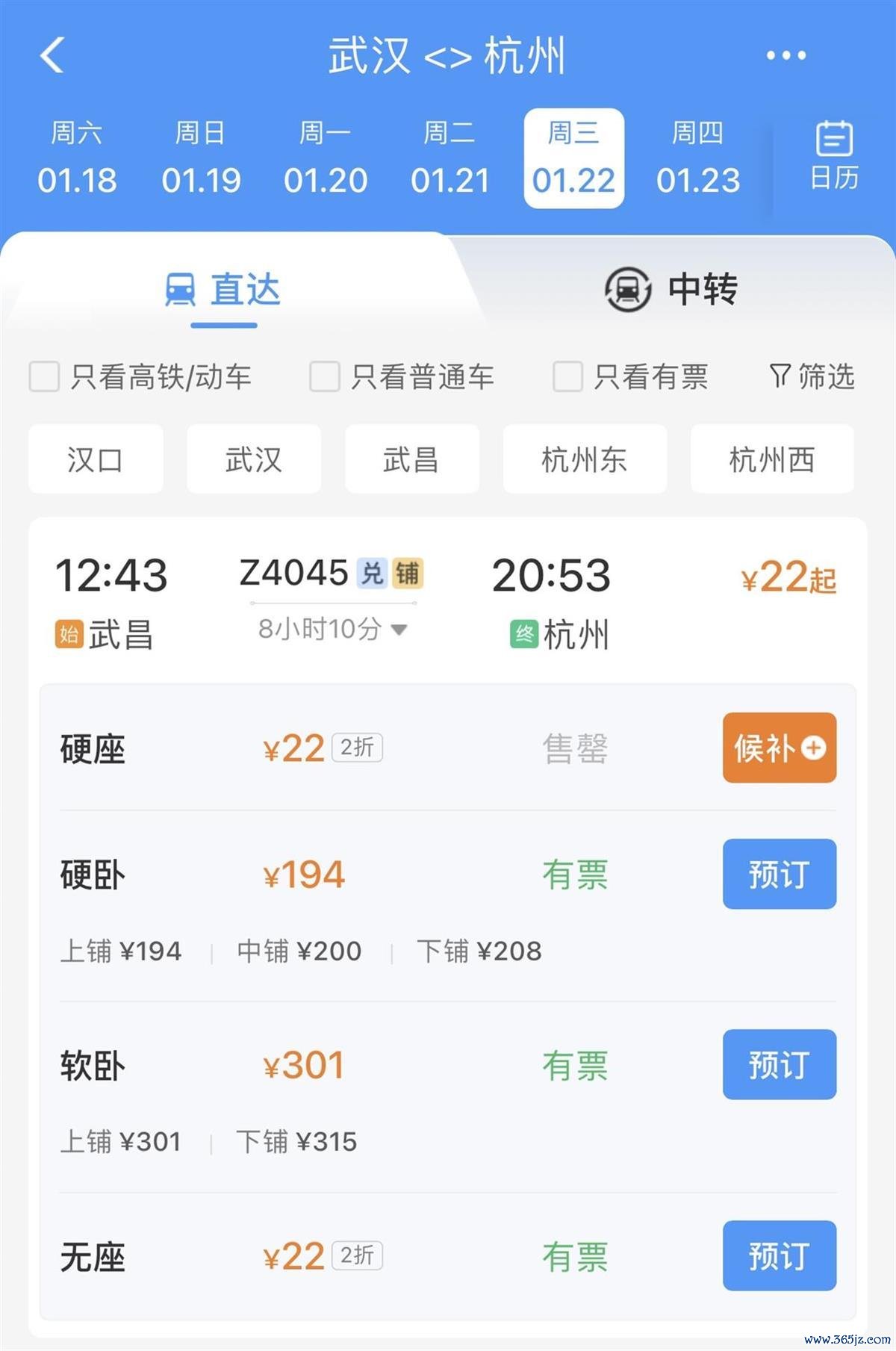This screenshot has height=1351, width=896.
Task: Open the 日历 calendar picker
Action: (834, 157)
